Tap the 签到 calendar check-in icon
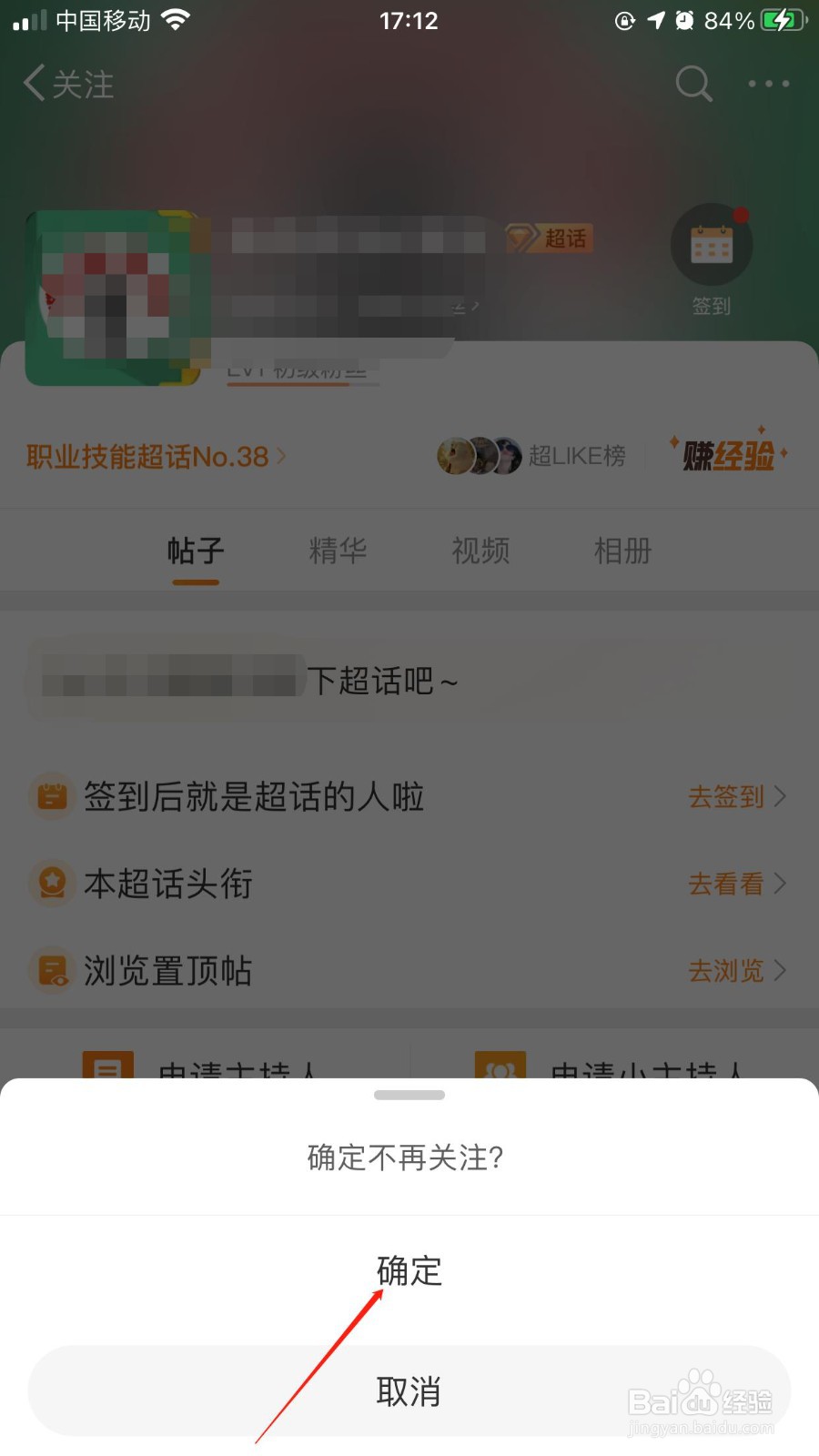This screenshot has height=1456, width=819. tap(712, 244)
